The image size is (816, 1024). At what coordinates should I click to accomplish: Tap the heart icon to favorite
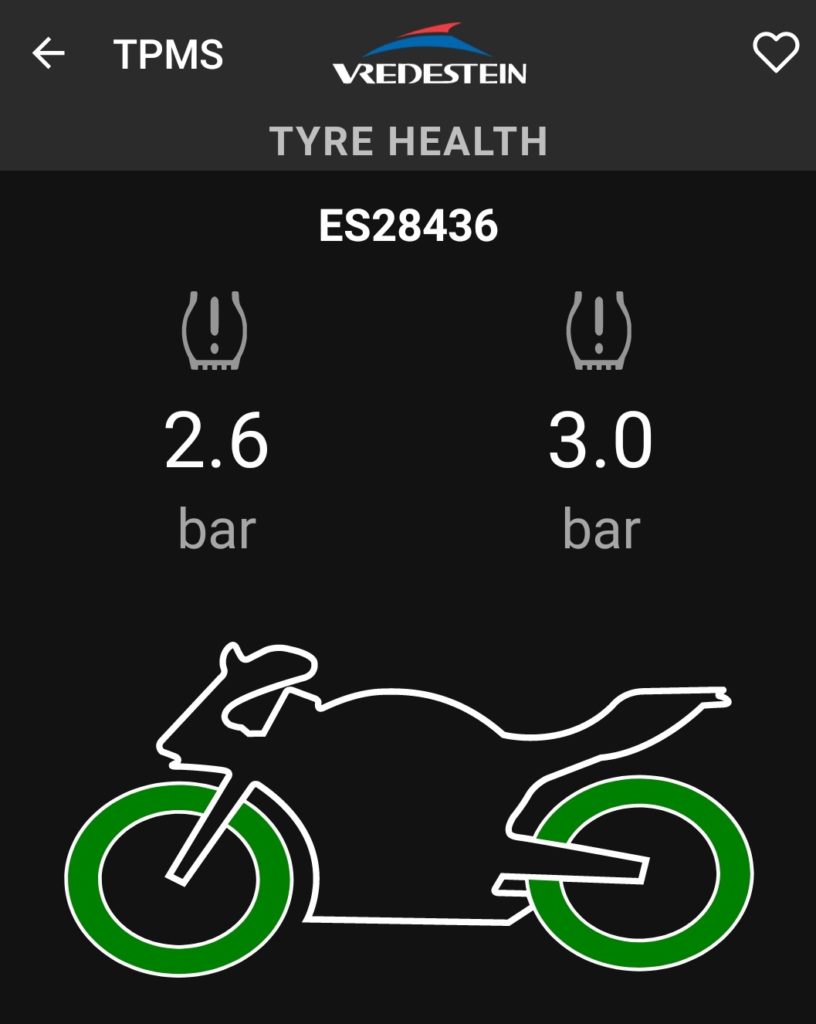(x=775, y=53)
